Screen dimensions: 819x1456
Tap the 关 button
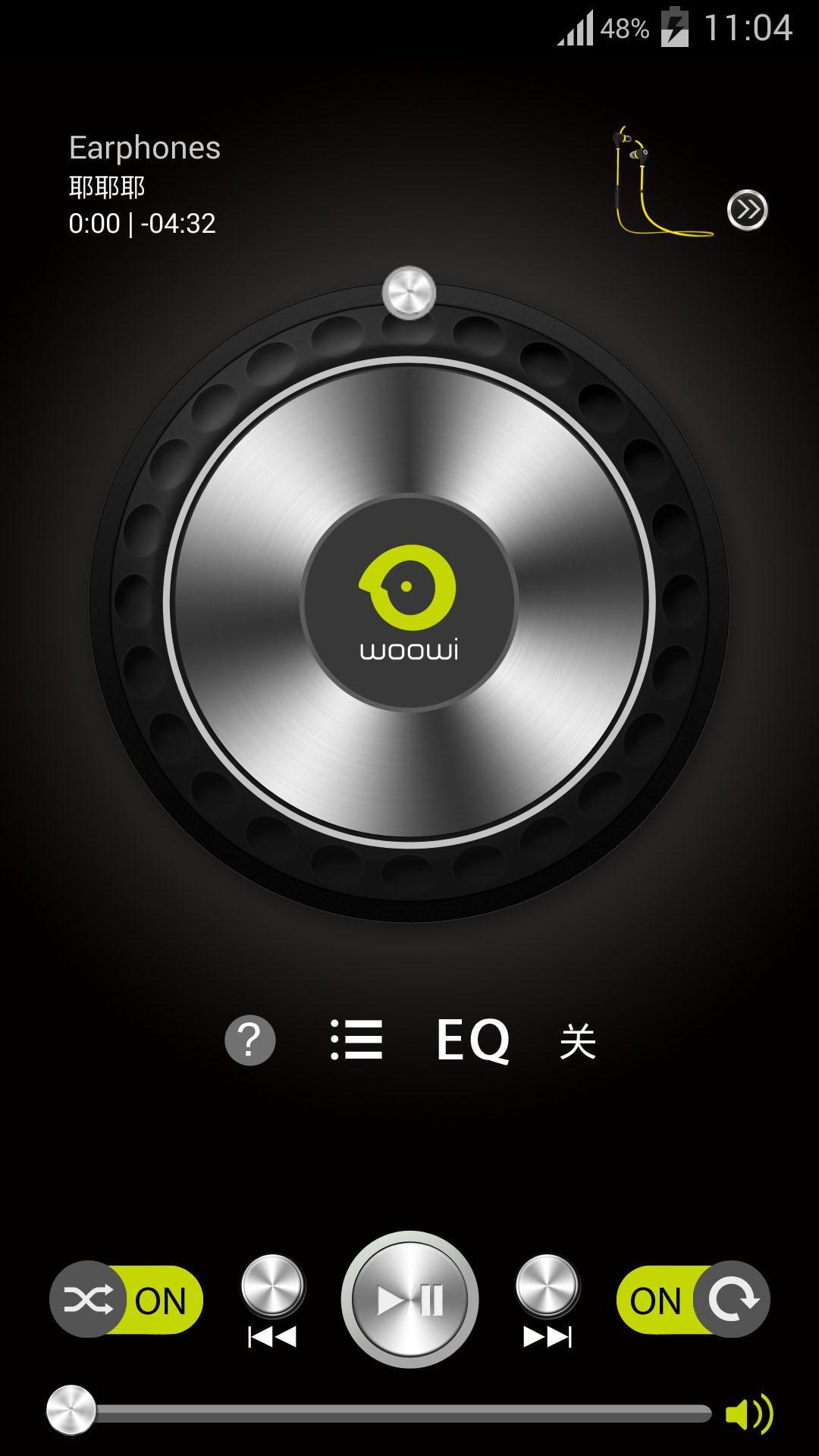point(578,1041)
